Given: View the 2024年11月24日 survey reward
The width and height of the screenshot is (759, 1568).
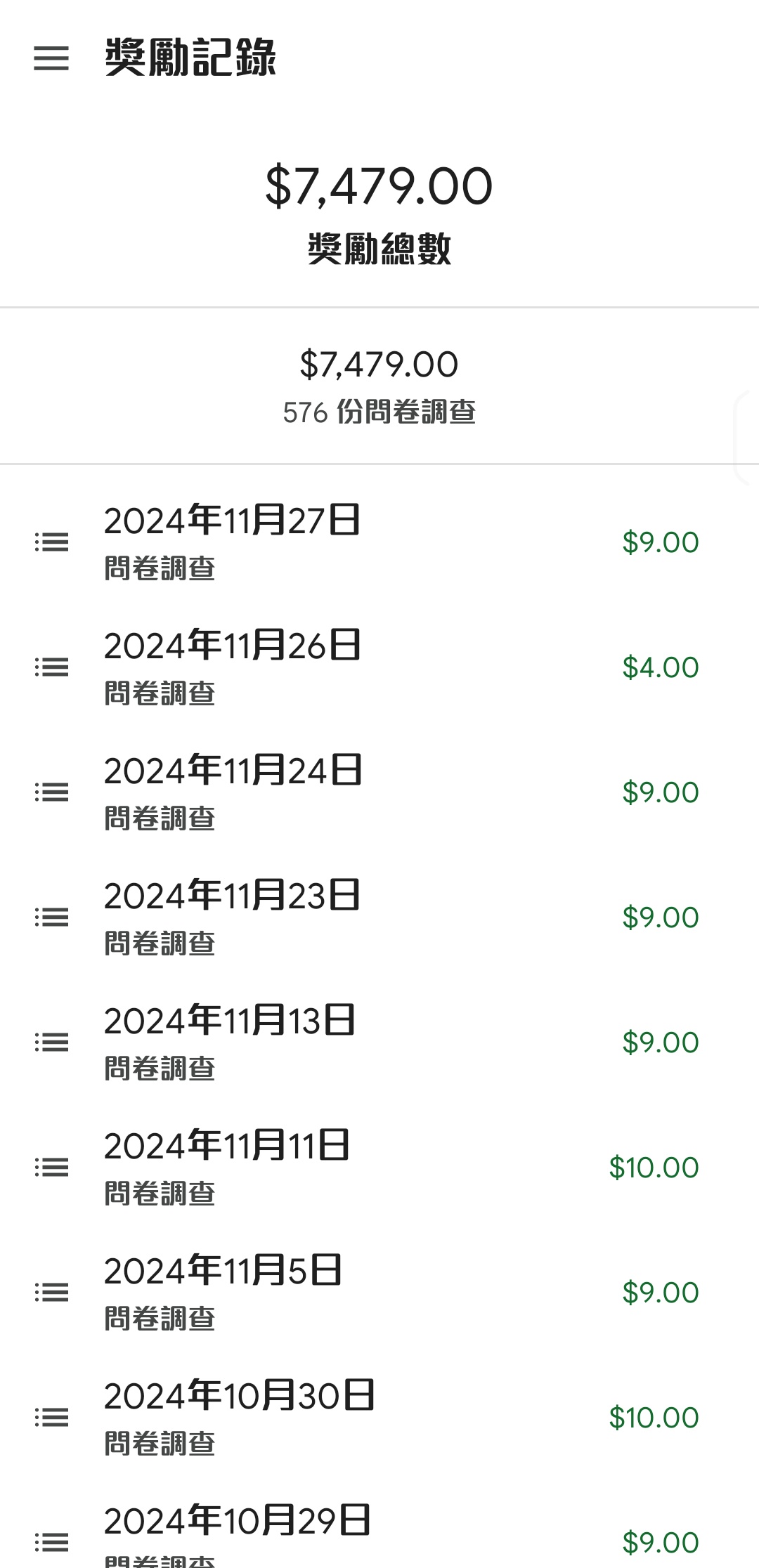Looking at the screenshot, I should (379, 792).
